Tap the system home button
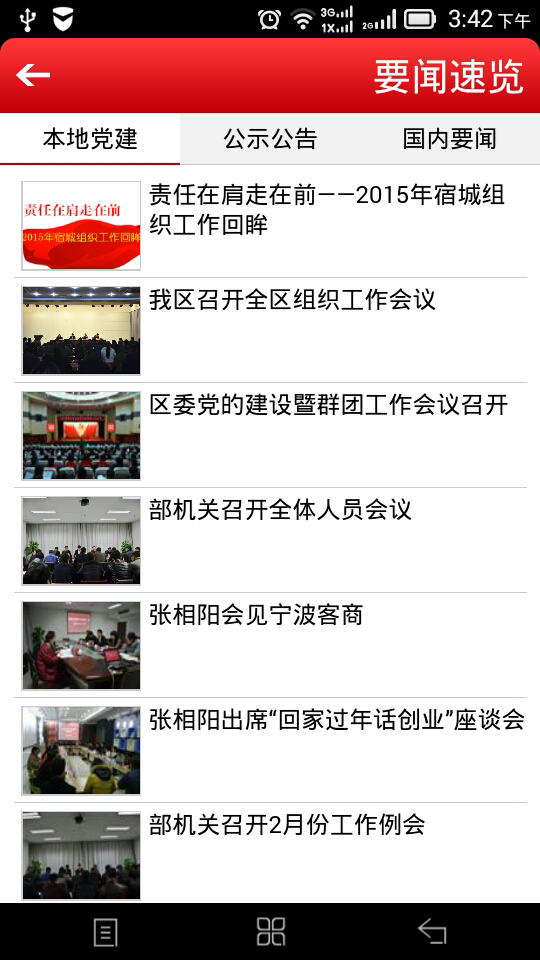The image size is (540, 960). coord(271,932)
